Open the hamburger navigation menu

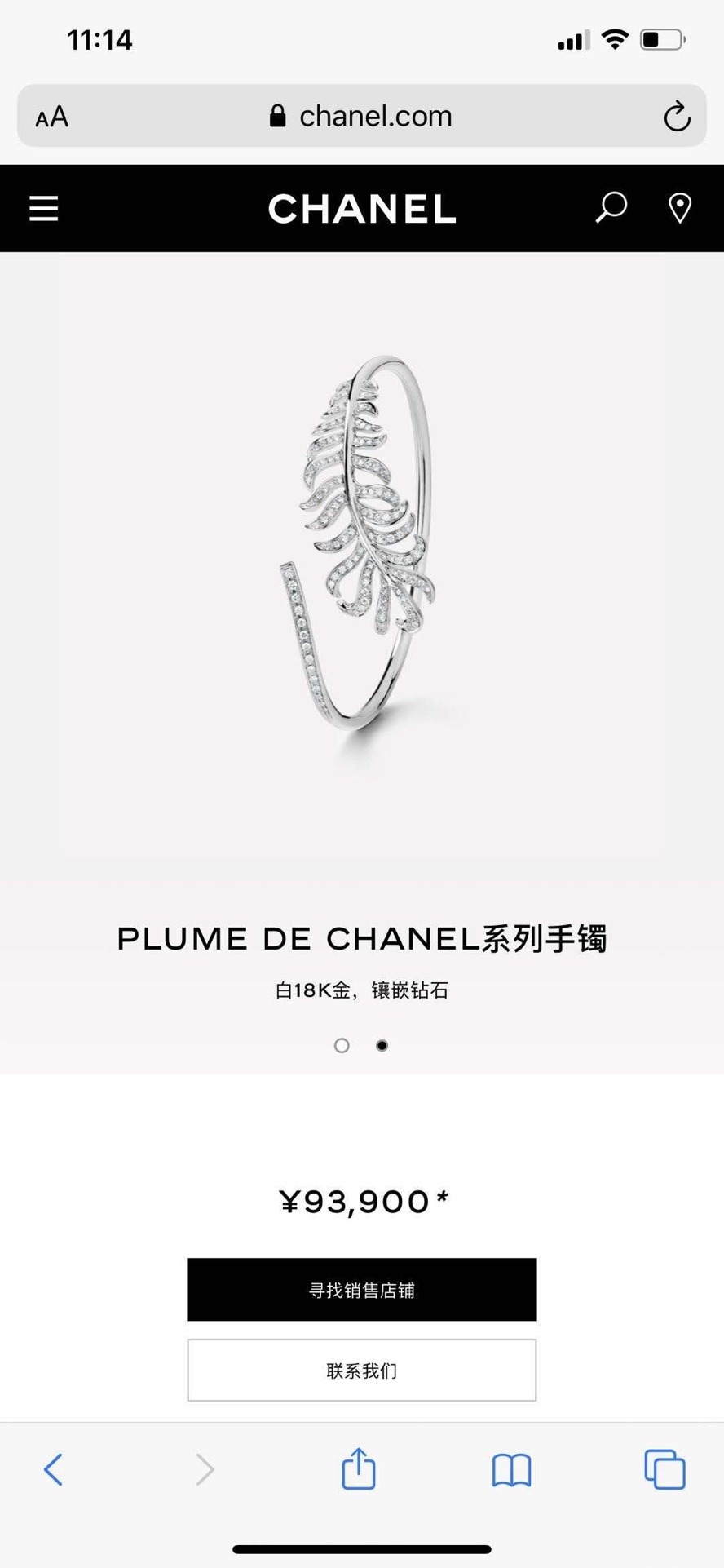coord(44,209)
